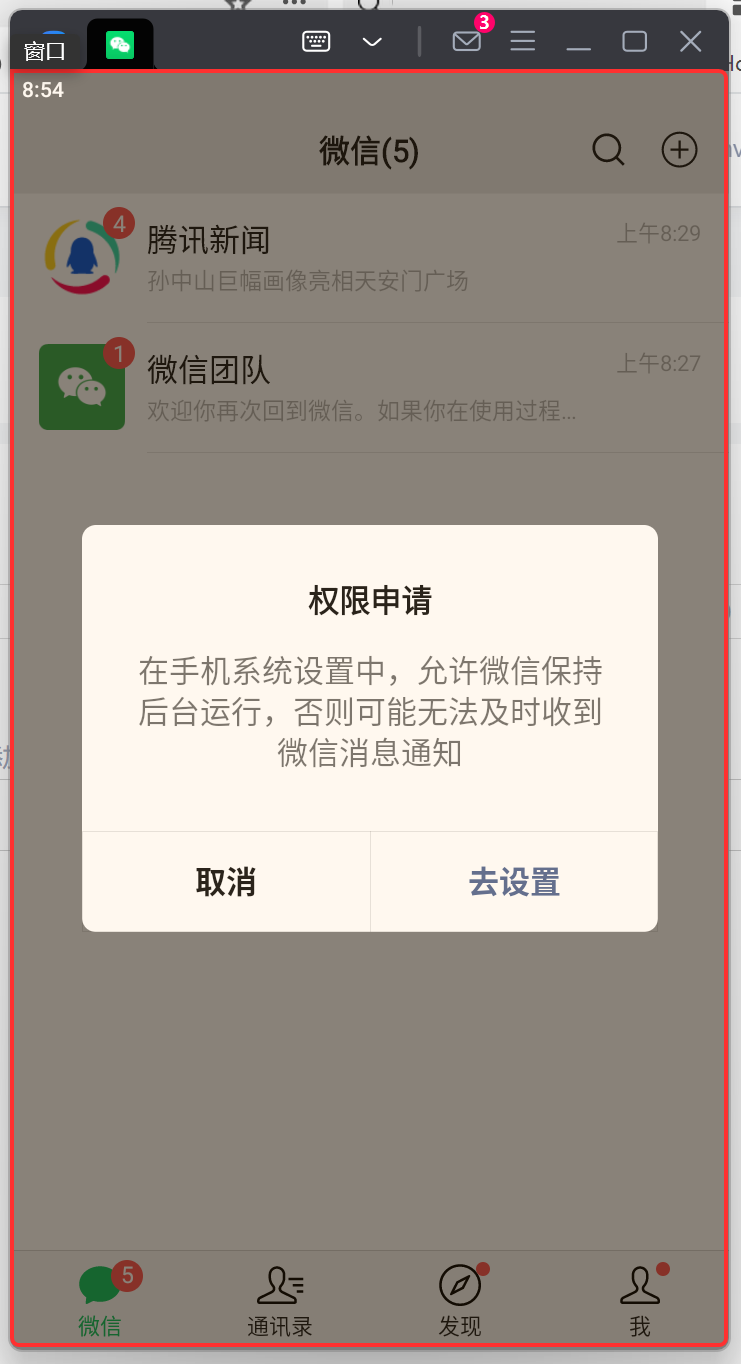Image resolution: width=741 pixels, height=1364 pixels.
Task: Go to the 我 profile tab
Action: (x=640, y=1299)
